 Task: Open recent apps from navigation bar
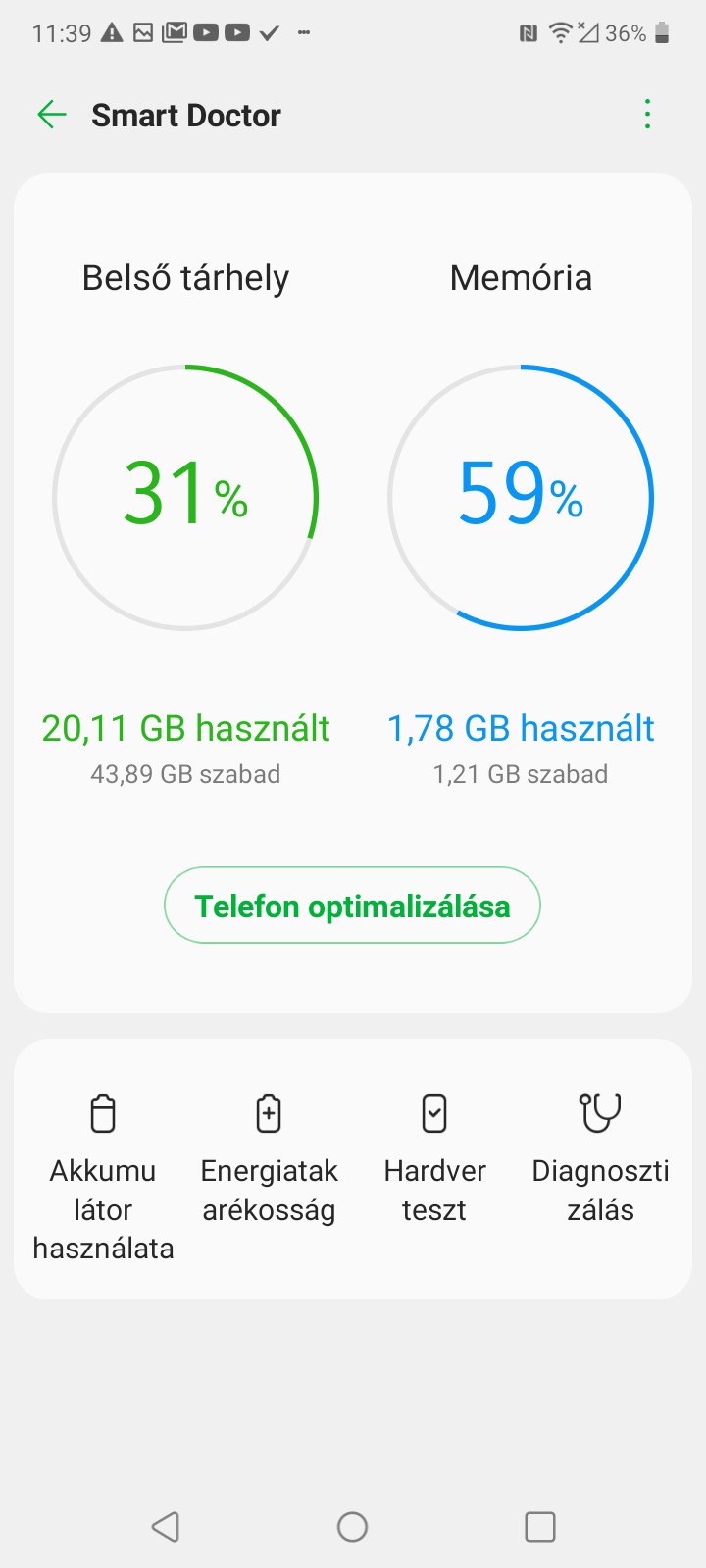pyautogui.click(x=540, y=1527)
